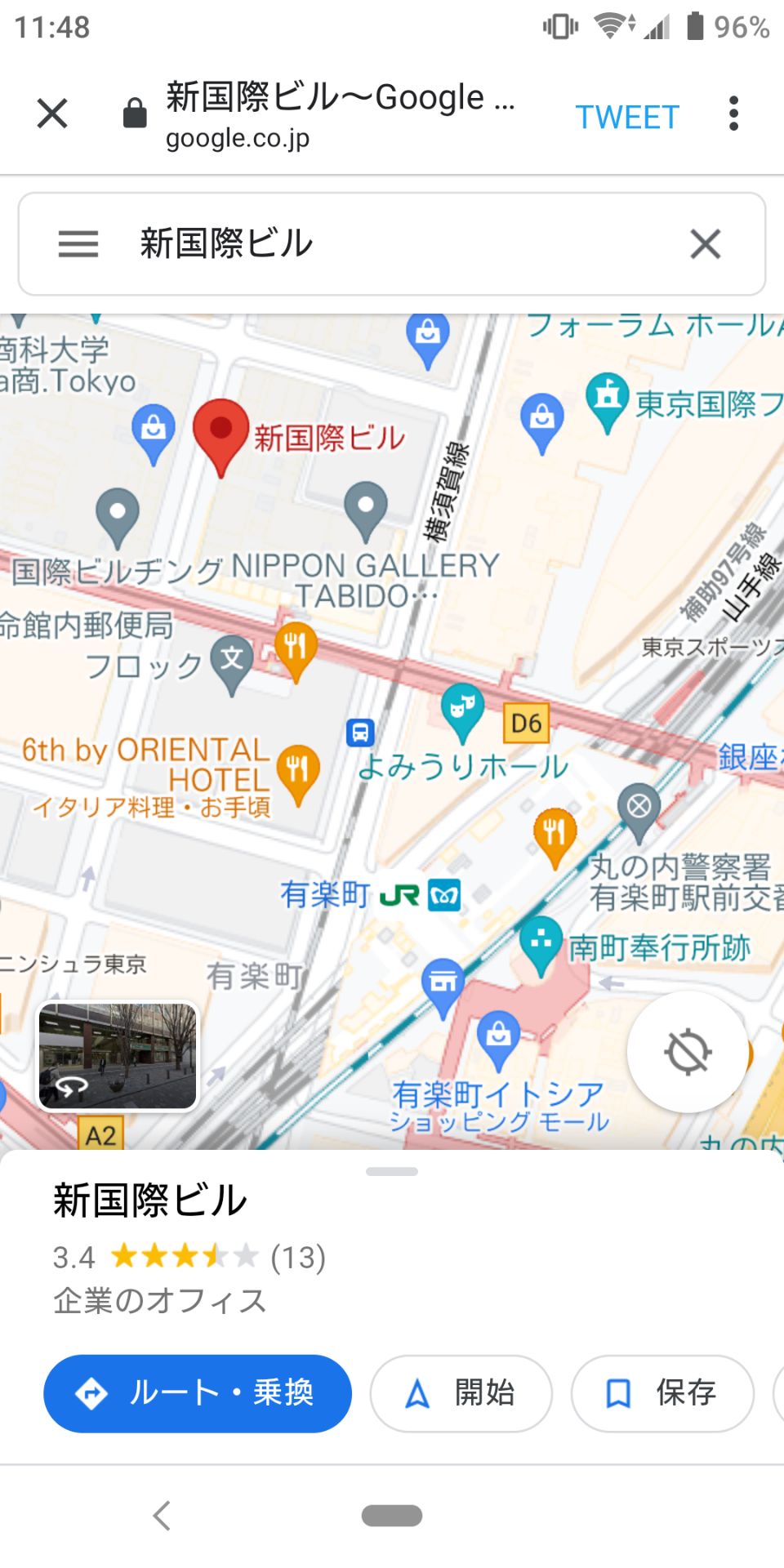Center map on my location
784x1568 pixels.
(688, 1051)
